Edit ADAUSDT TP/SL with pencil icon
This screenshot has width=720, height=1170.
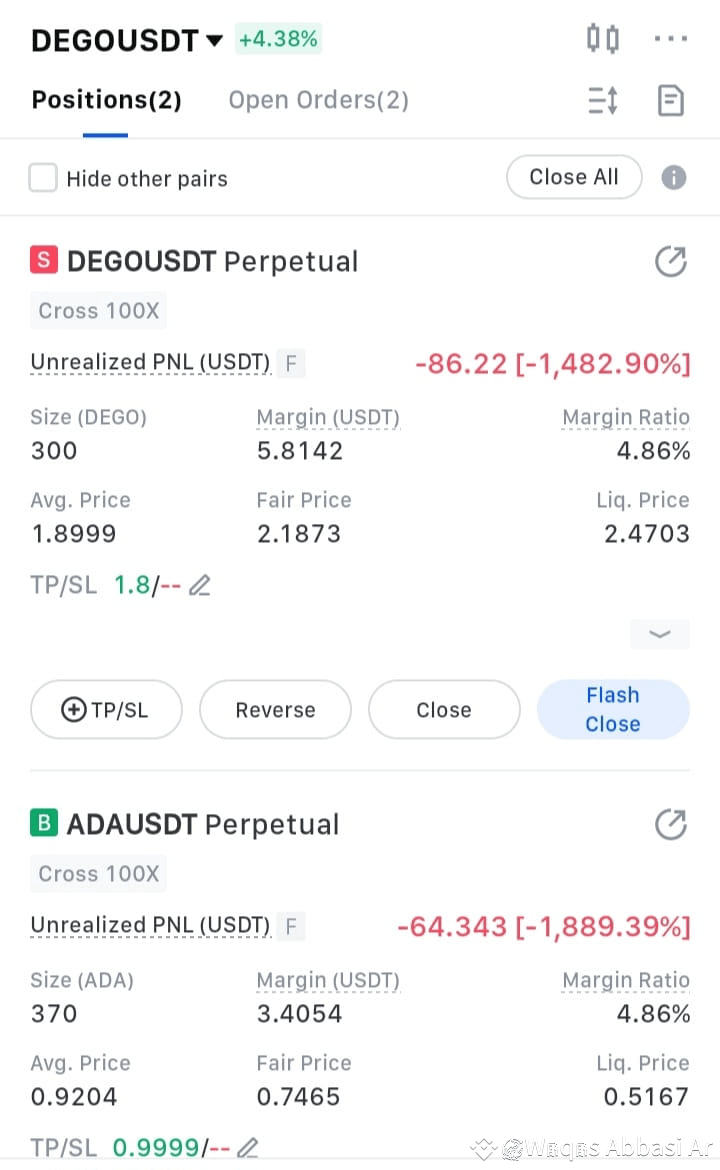pyautogui.click(x=247, y=1148)
